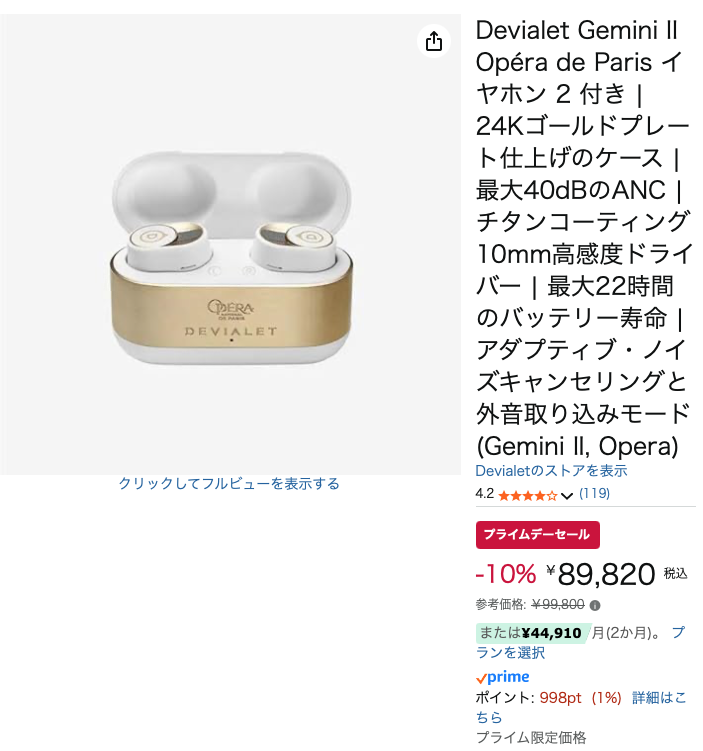Viewport: 703px width, 751px height.
Task: Tap "クリックしてフルビューを表示する" link
Action: pos(229,483)
